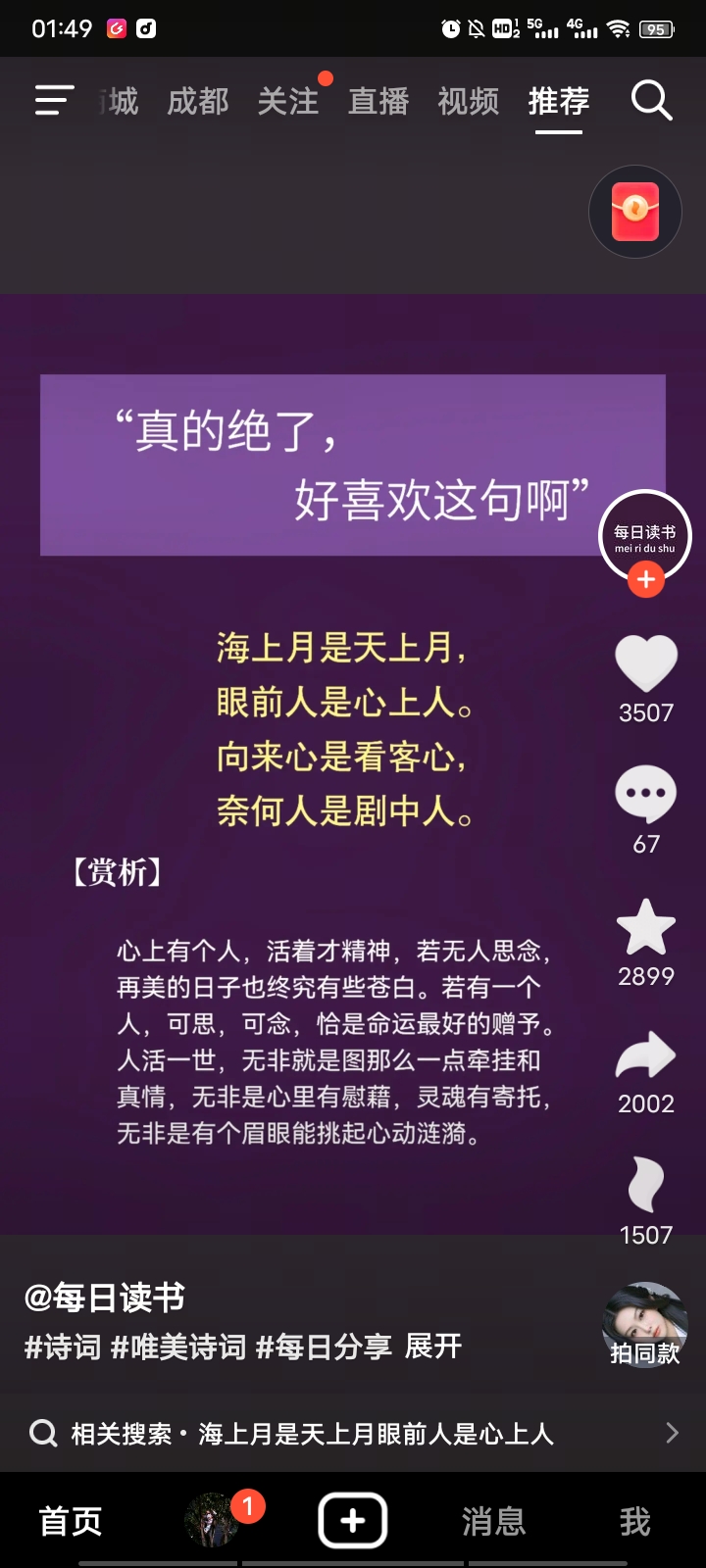This screenshot has height=1568, width=706.
Task: Open the red envelope reward icon
Action: (635, 212)
